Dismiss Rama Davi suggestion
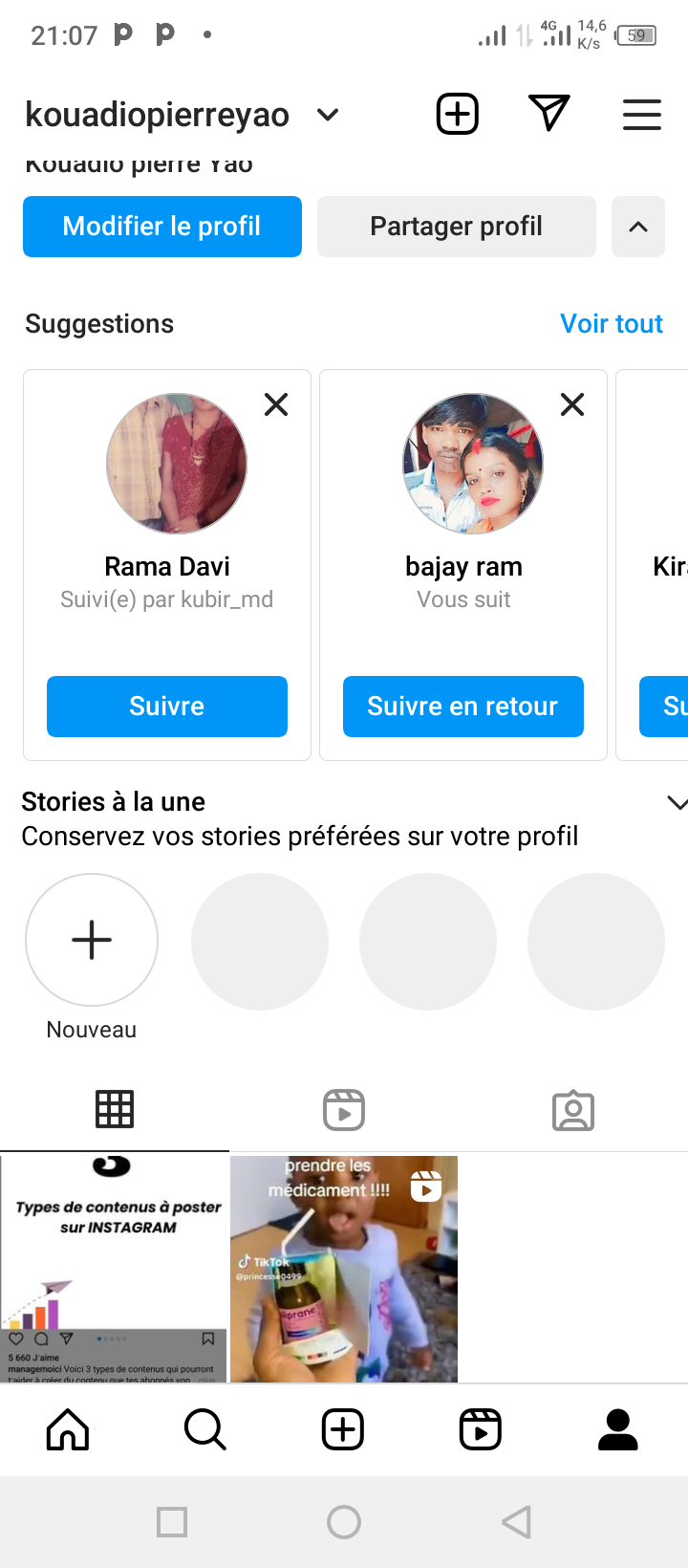The image size is (688, 1568). (276, 404)
